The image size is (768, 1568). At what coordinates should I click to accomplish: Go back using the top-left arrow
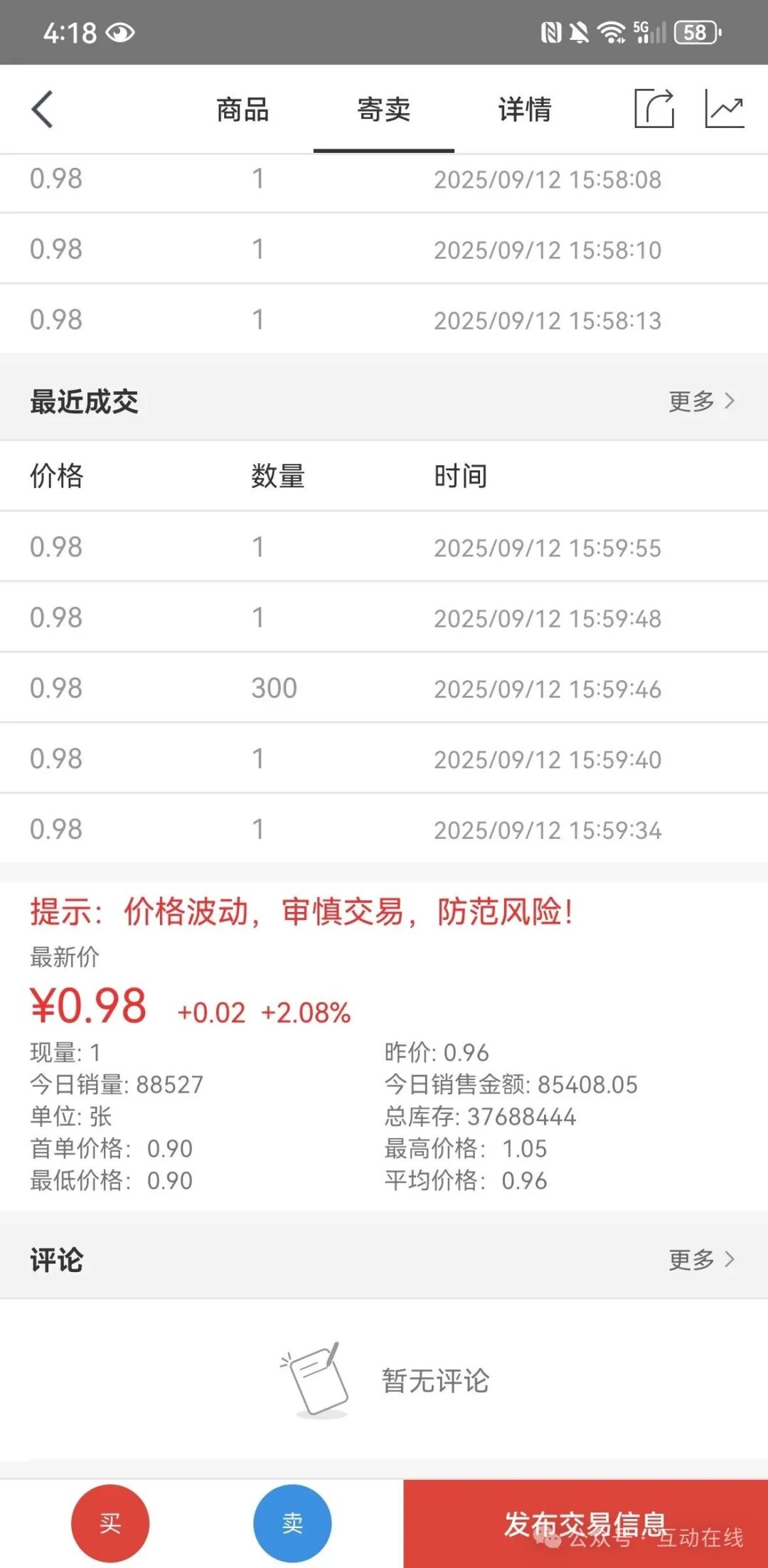coord(43,110)
